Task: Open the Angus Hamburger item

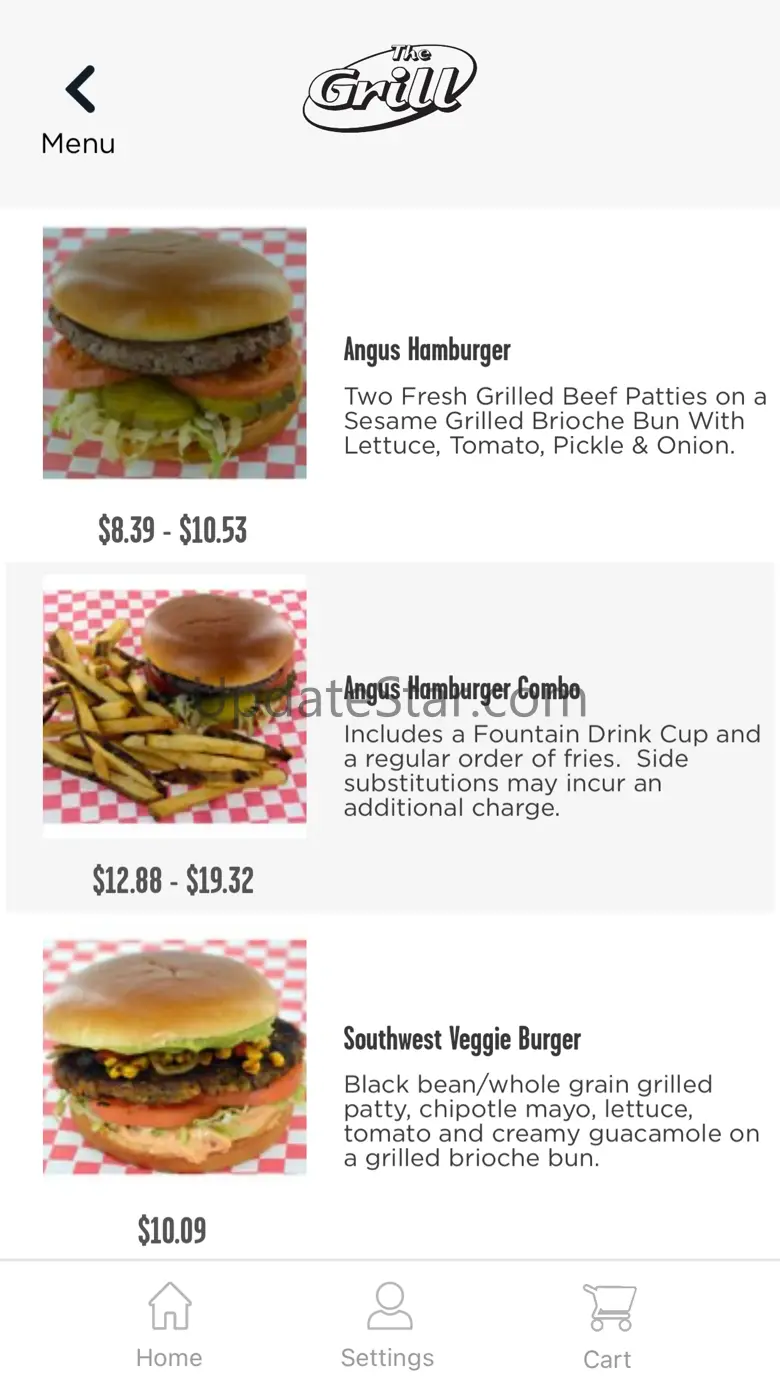Action: click(427, 350)
